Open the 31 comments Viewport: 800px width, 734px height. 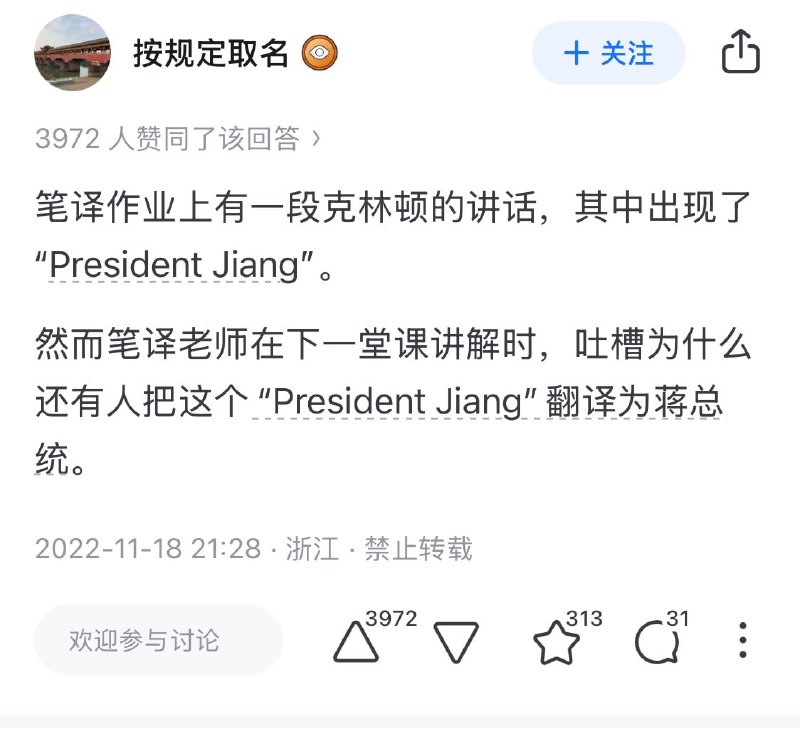(657, 642)
